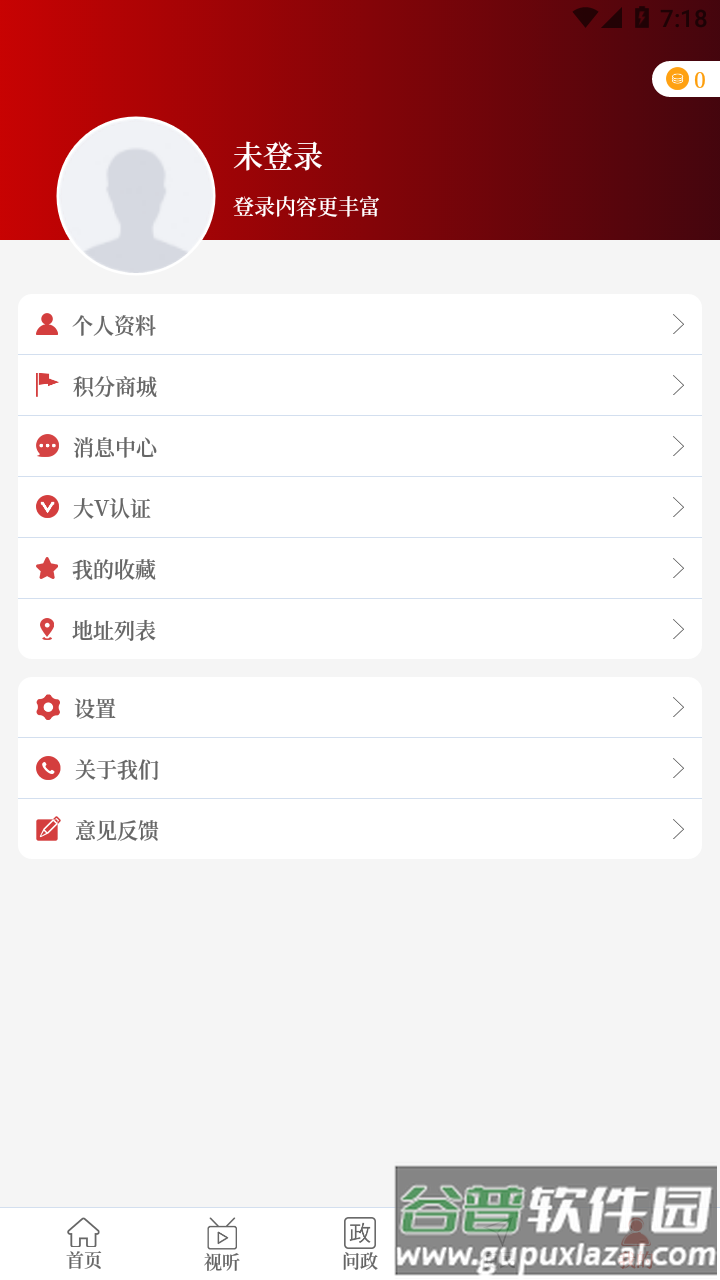
Task: Switch to the 问政 tab
Action: tap(360, 1244)
